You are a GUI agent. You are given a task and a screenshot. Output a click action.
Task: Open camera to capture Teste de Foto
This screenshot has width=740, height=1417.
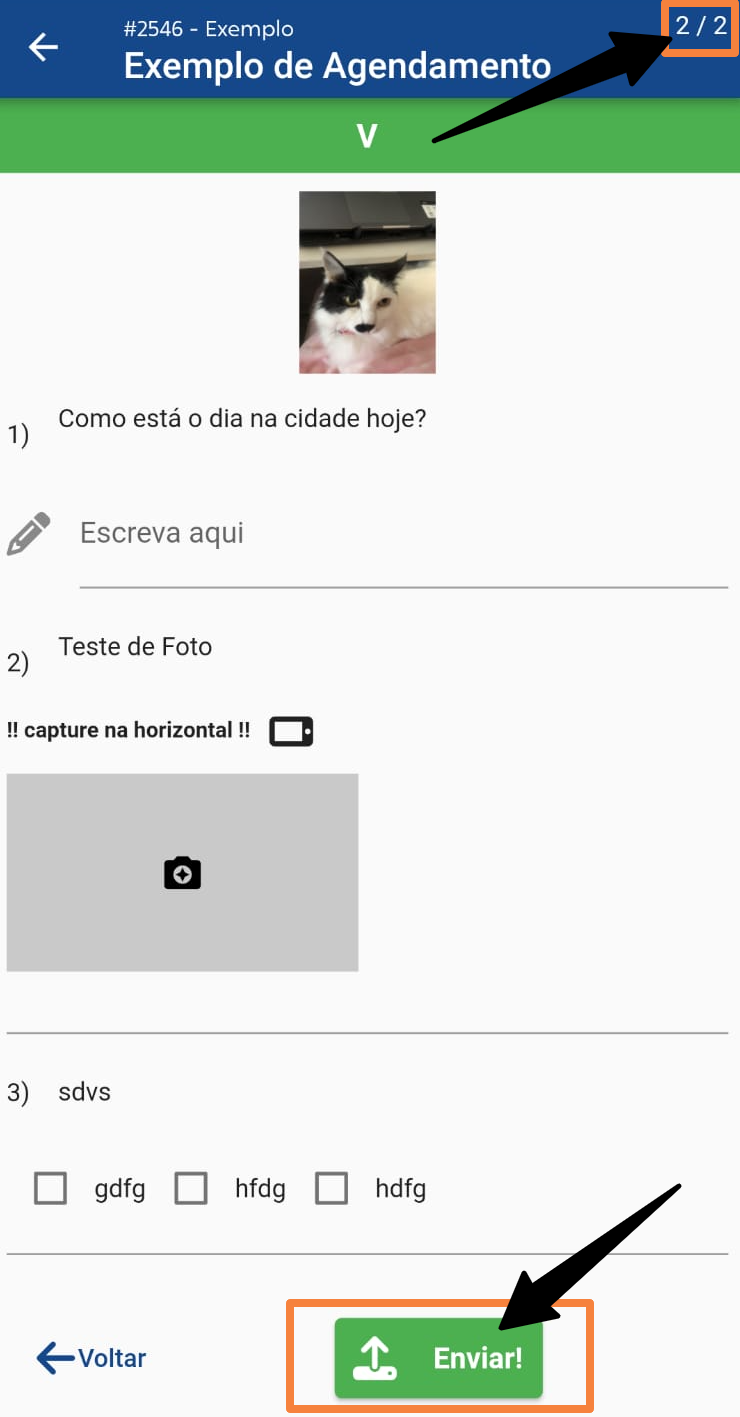pyautogui.click(x=182, y=872)
